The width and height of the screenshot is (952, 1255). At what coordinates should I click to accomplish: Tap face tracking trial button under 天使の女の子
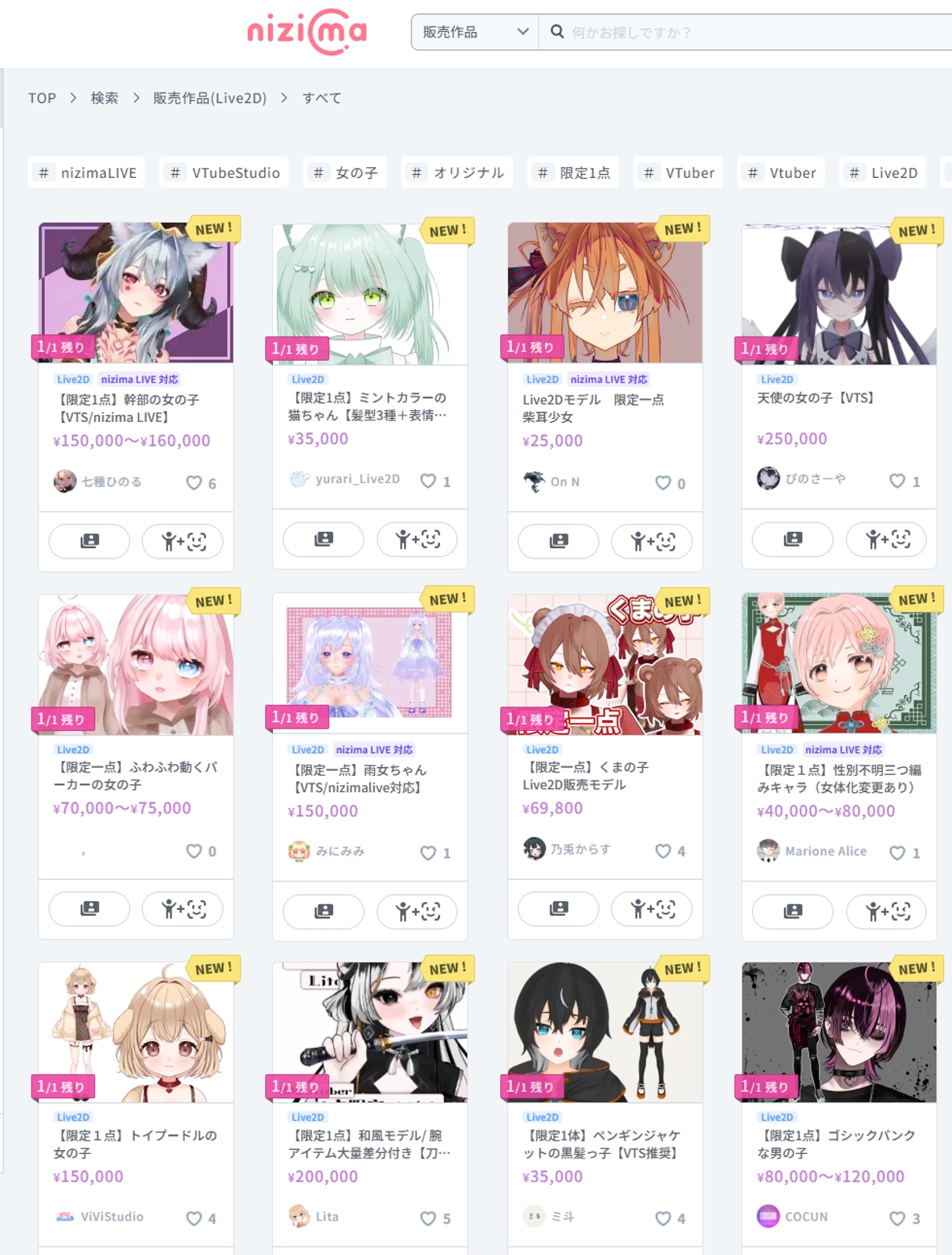886,539
